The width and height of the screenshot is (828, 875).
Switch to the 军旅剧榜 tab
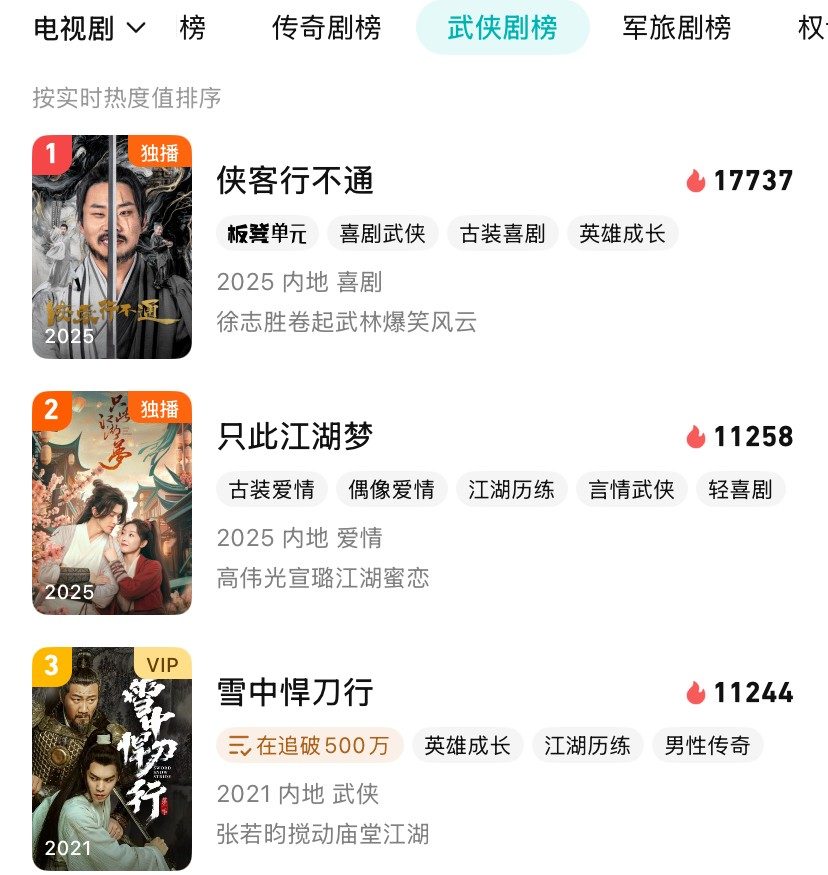point(676,28)
